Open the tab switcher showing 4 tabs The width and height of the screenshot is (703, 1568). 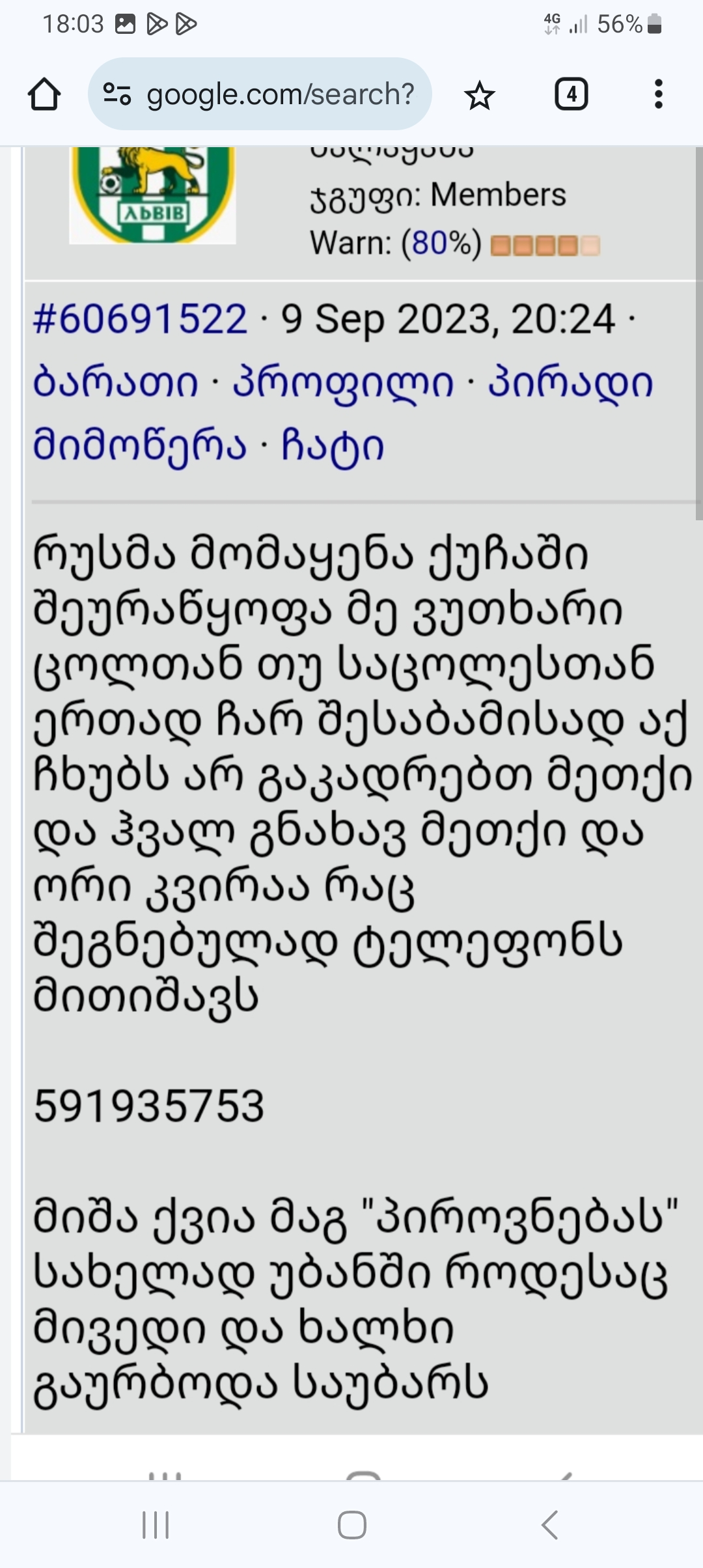click(572, 94)
